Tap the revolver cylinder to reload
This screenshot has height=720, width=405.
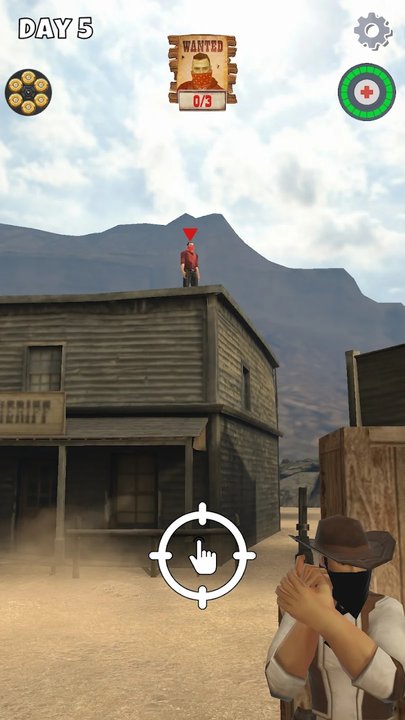point(28,92)
